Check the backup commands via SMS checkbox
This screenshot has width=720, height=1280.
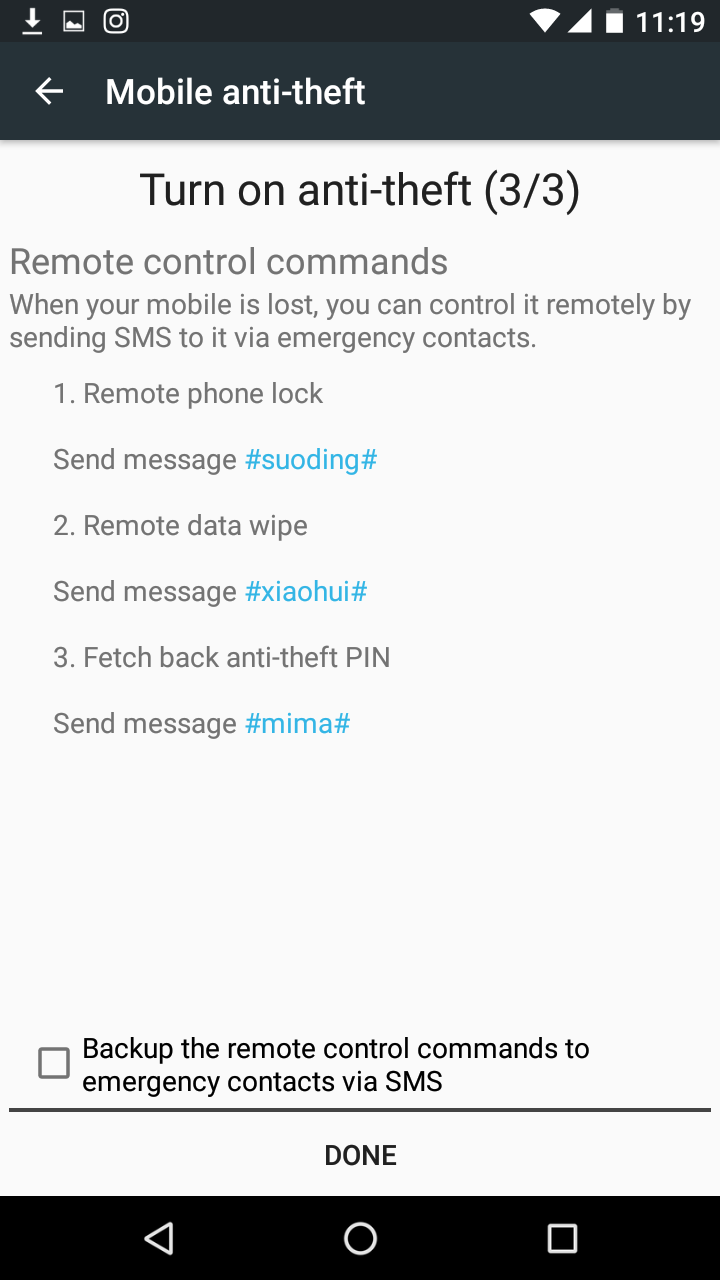coord(54,1063)
